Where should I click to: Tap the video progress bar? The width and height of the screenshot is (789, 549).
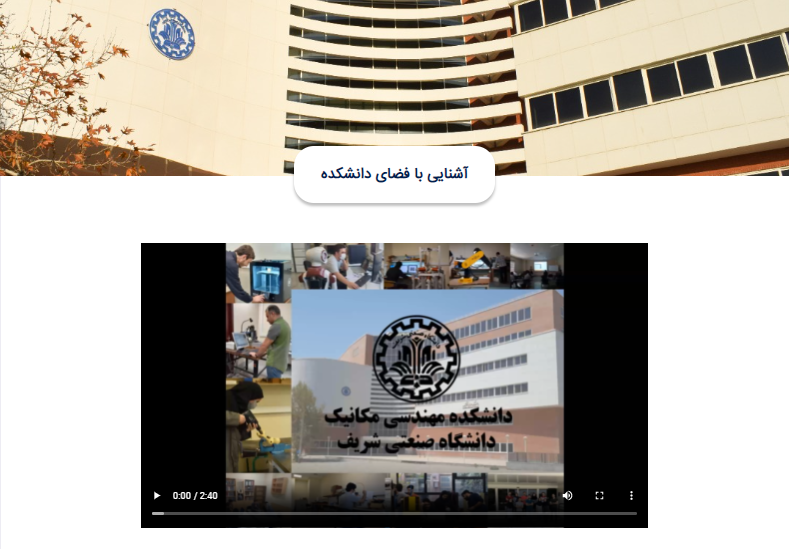394,513
